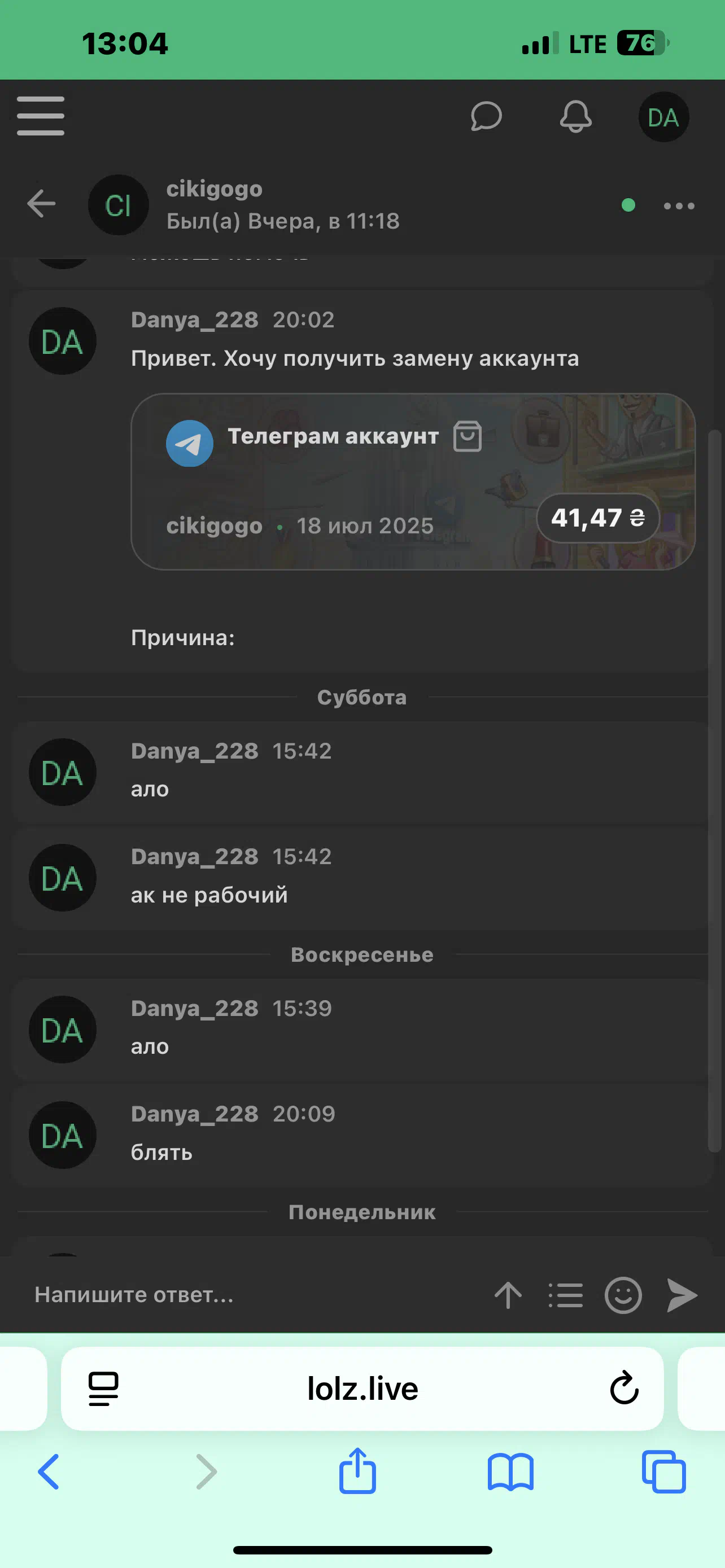Open the three-dot conversation options
This screenshot has width=725, height=1568.
click(679, 206)
